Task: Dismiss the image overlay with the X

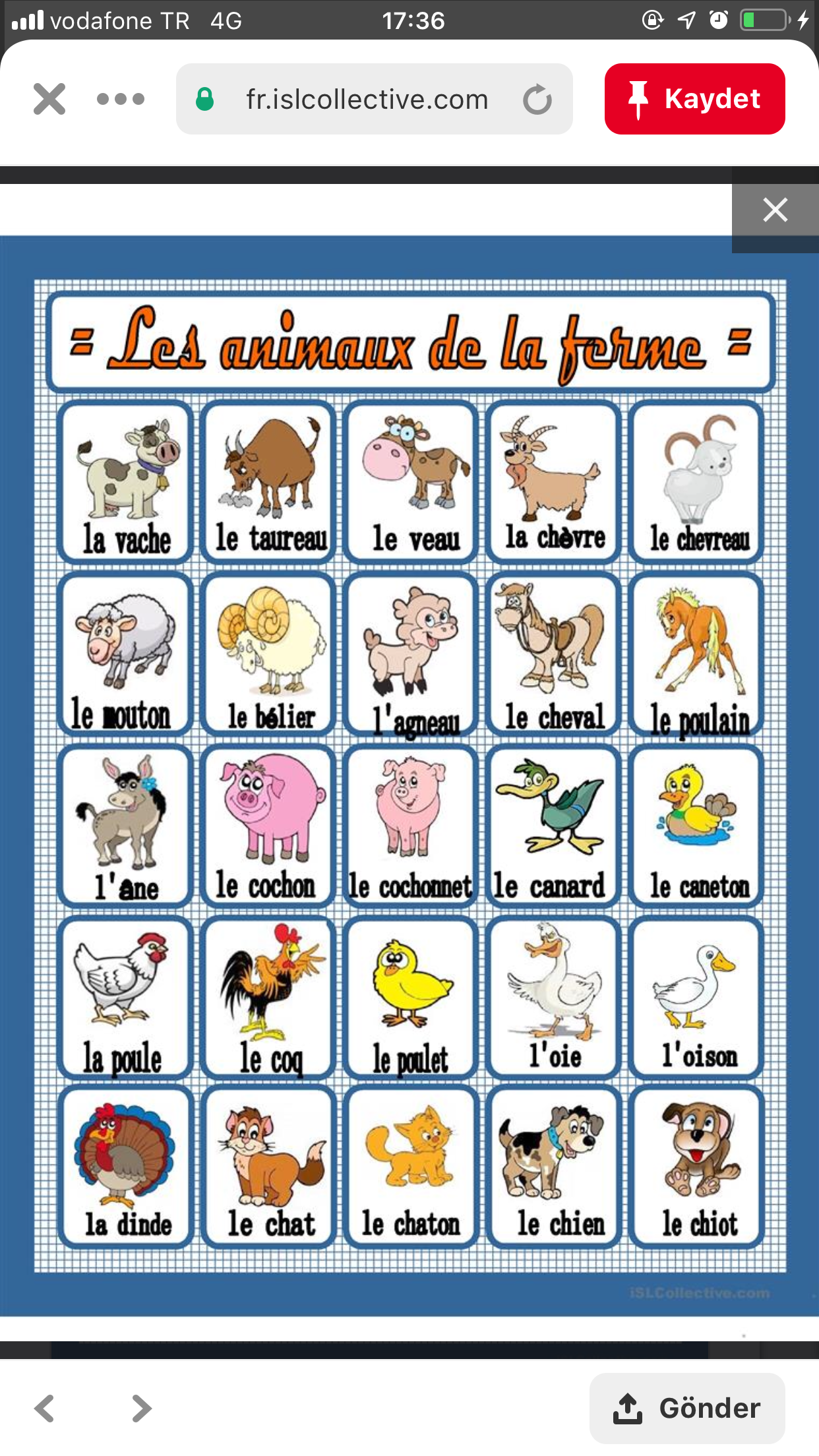Action: [x=775, y=210]
